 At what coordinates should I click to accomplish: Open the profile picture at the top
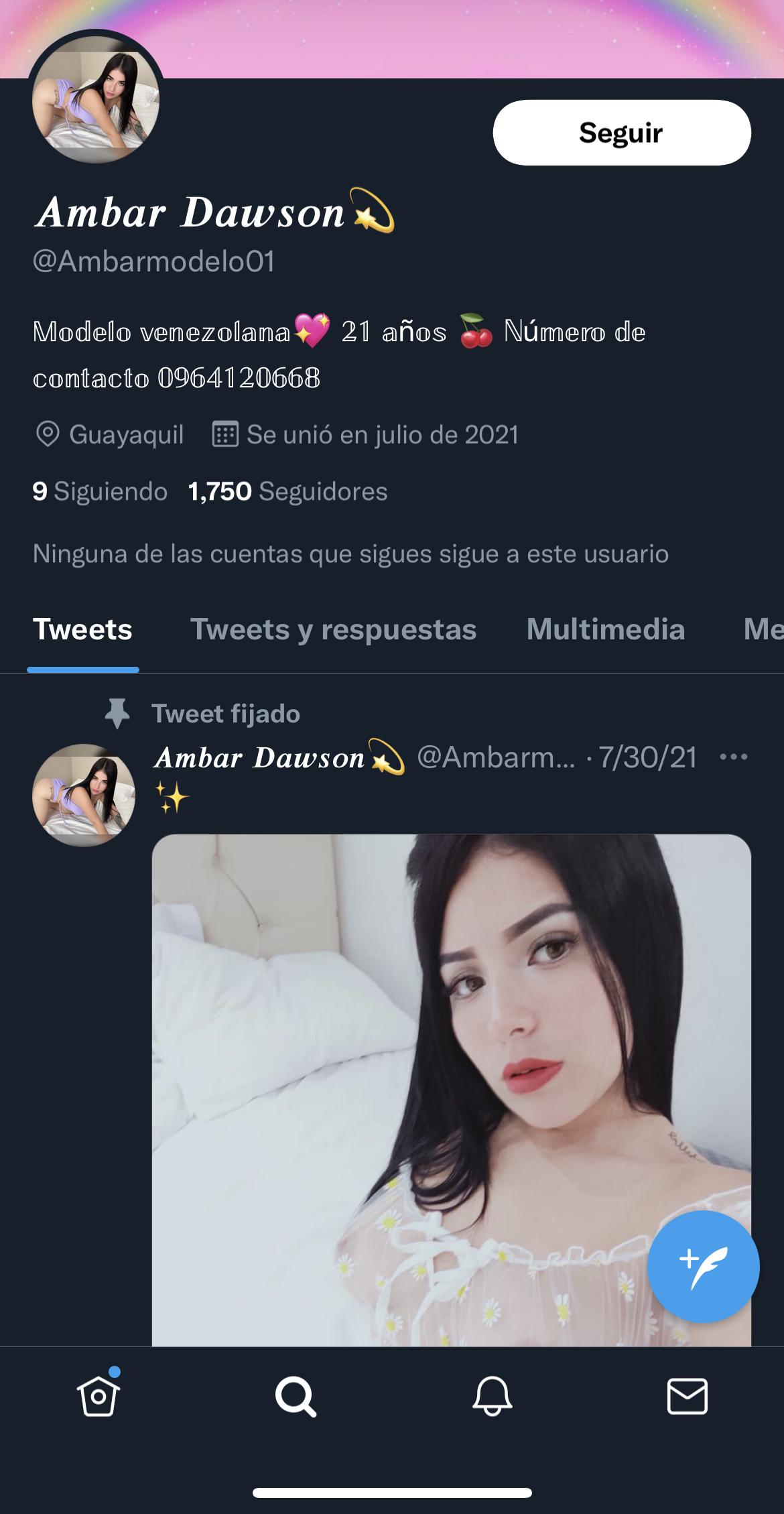coord(96,99)
